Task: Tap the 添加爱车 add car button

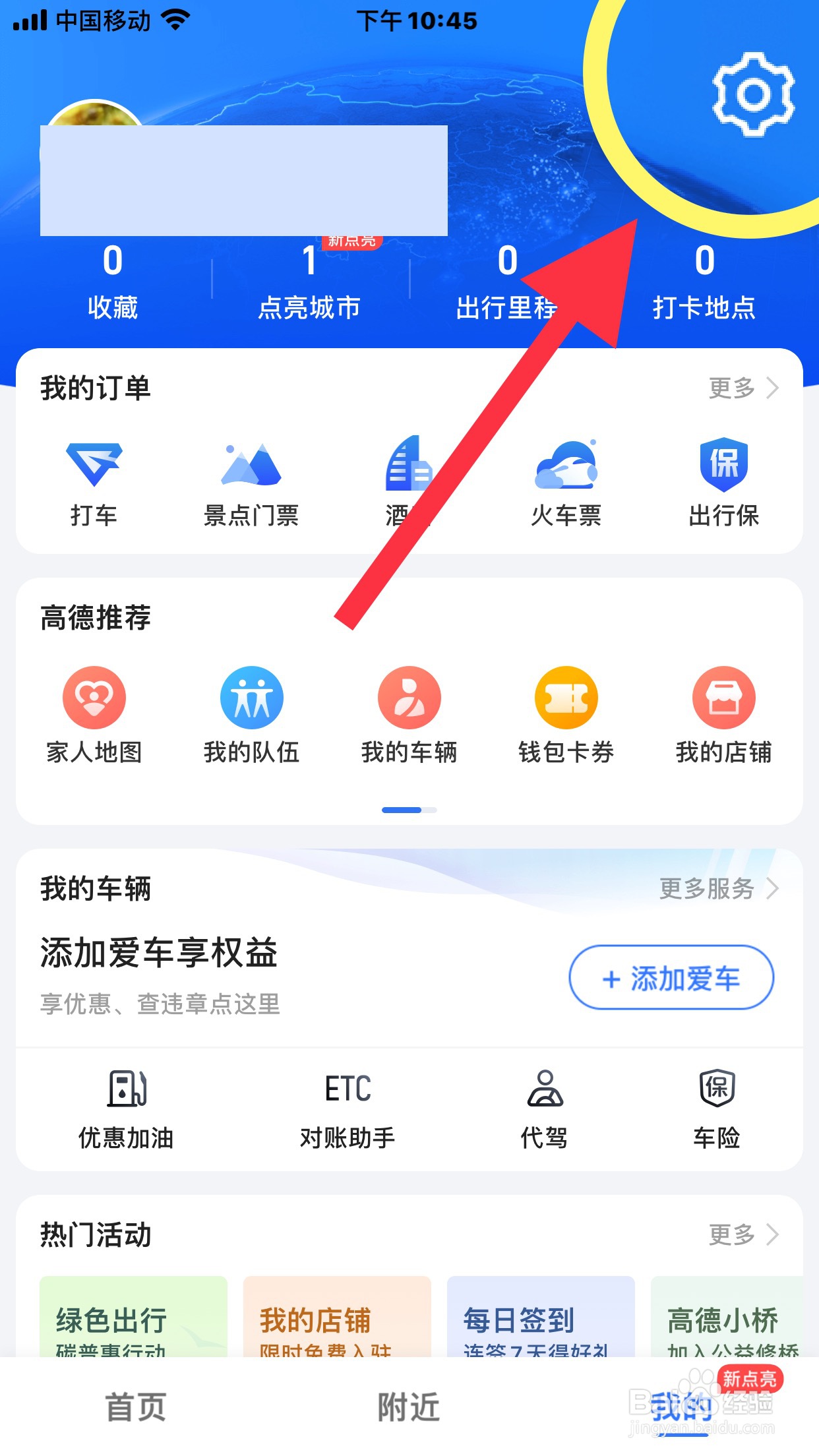Action: [x=670, y=979]
